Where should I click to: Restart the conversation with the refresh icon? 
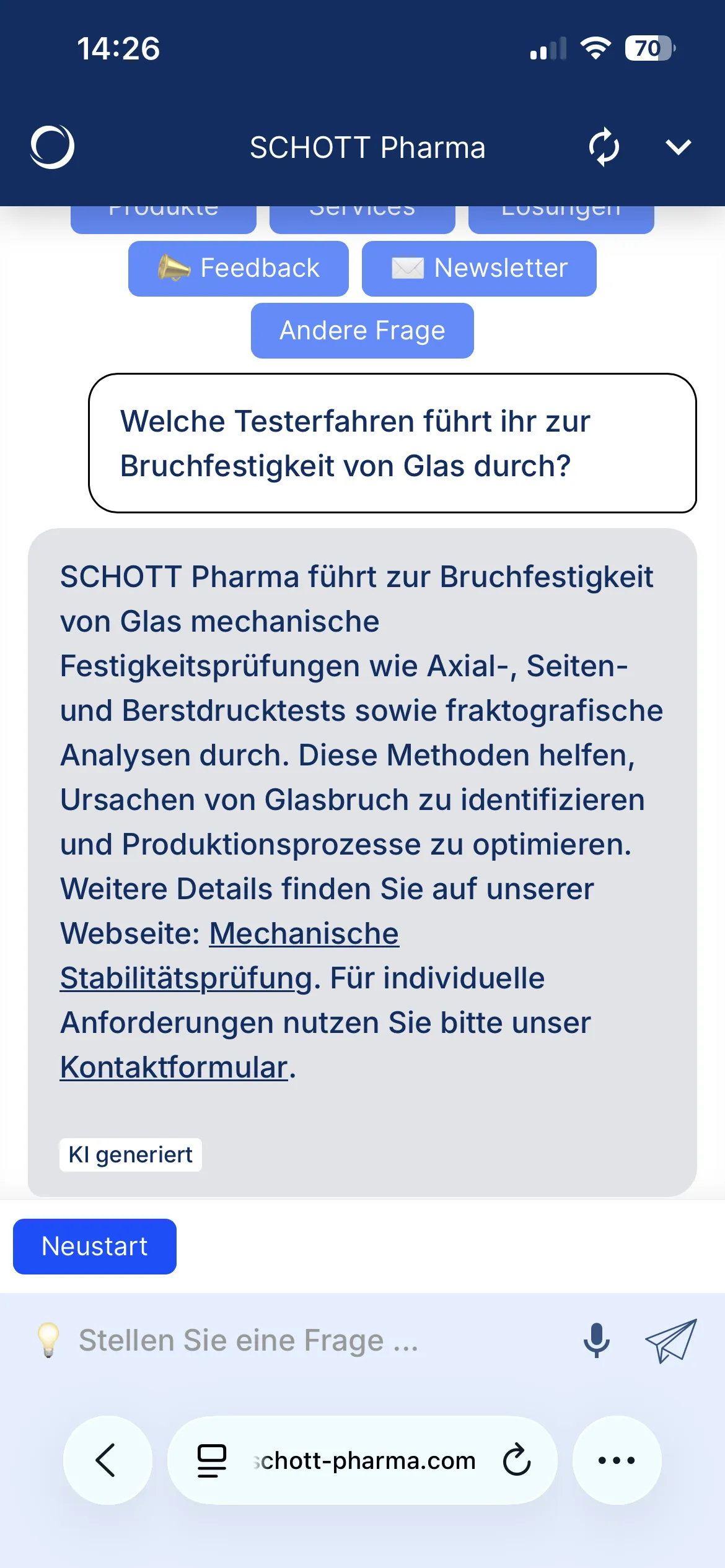point(604,147)
